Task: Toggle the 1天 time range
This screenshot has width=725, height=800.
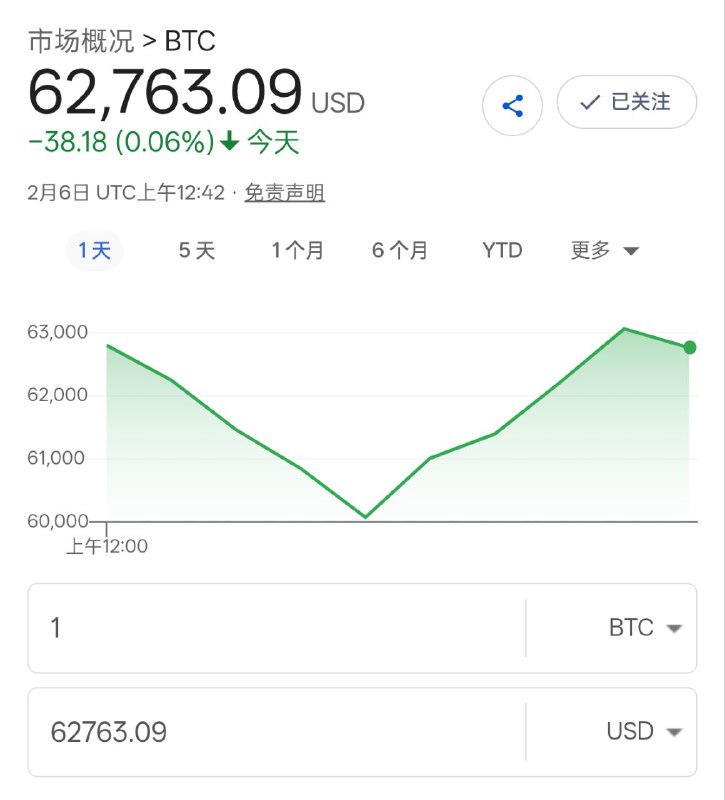Action: click(93, 251)
